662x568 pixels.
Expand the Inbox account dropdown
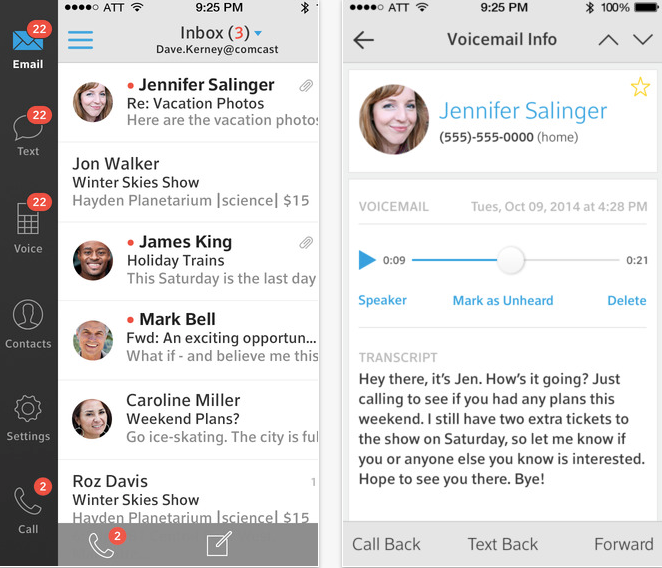[x=257, y=34]
